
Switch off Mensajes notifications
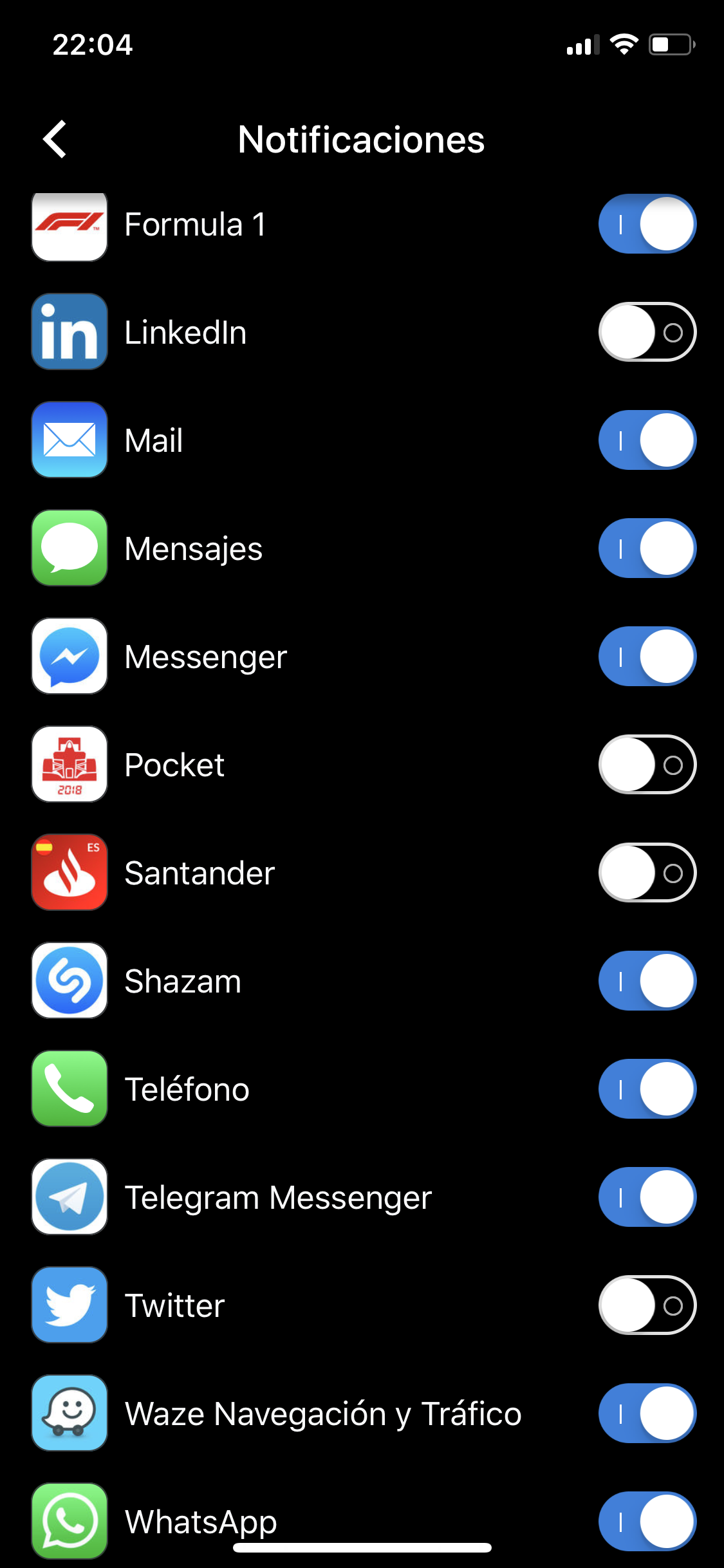647,548
